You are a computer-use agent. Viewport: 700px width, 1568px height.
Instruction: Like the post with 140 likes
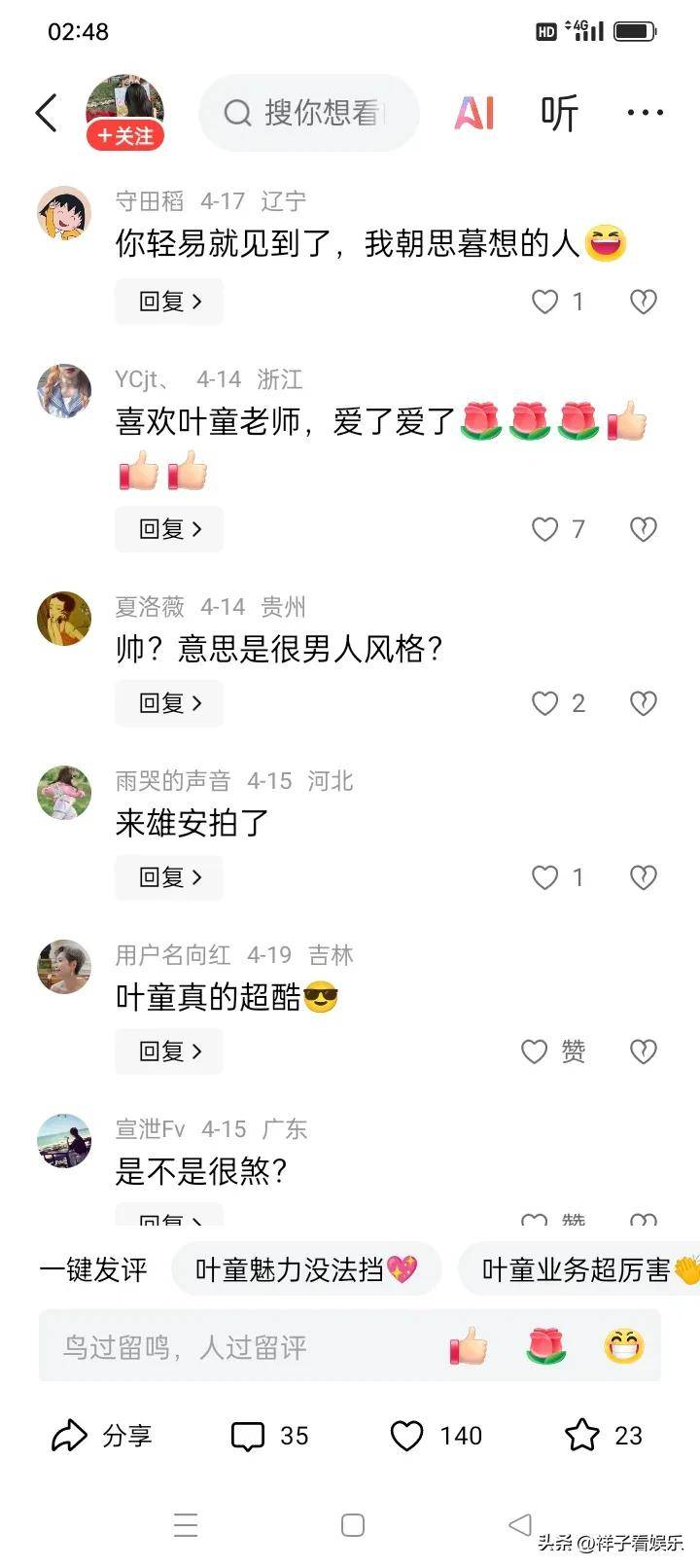[435, 1436]
